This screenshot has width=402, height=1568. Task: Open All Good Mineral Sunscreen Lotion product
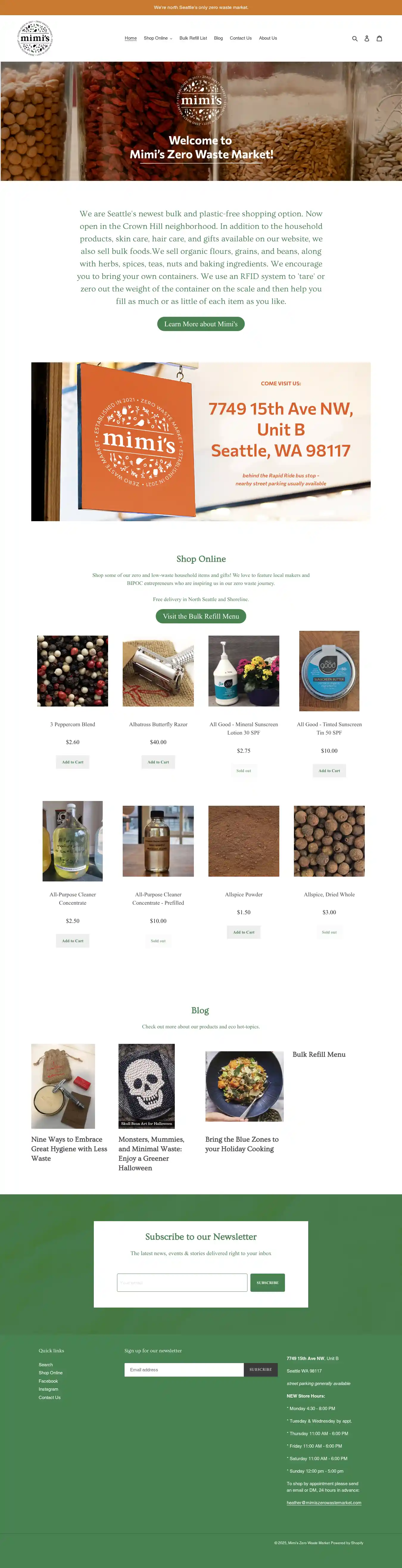pos(243,728)
